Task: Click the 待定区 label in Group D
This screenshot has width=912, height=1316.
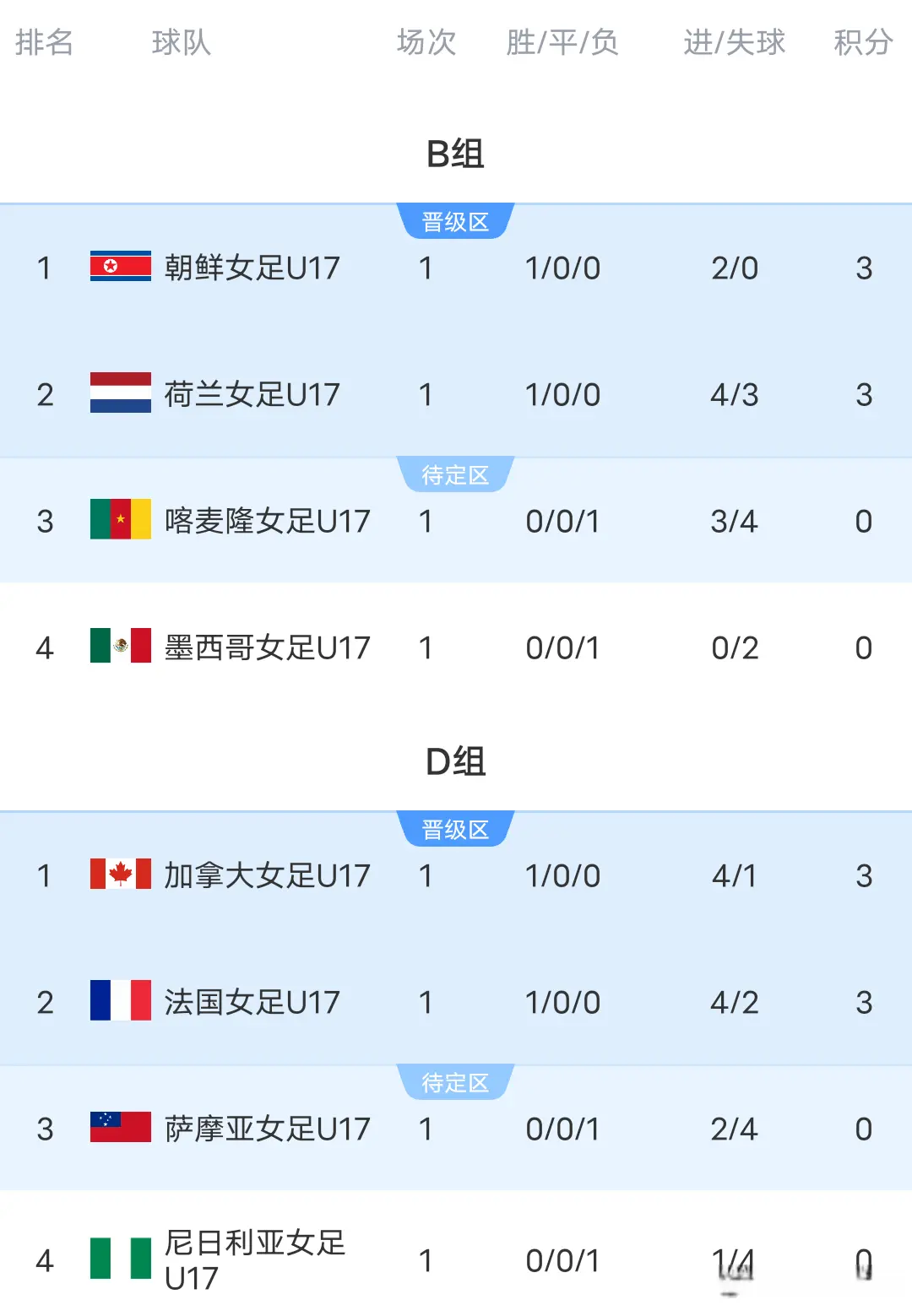Action: (x=456, y=1083)
